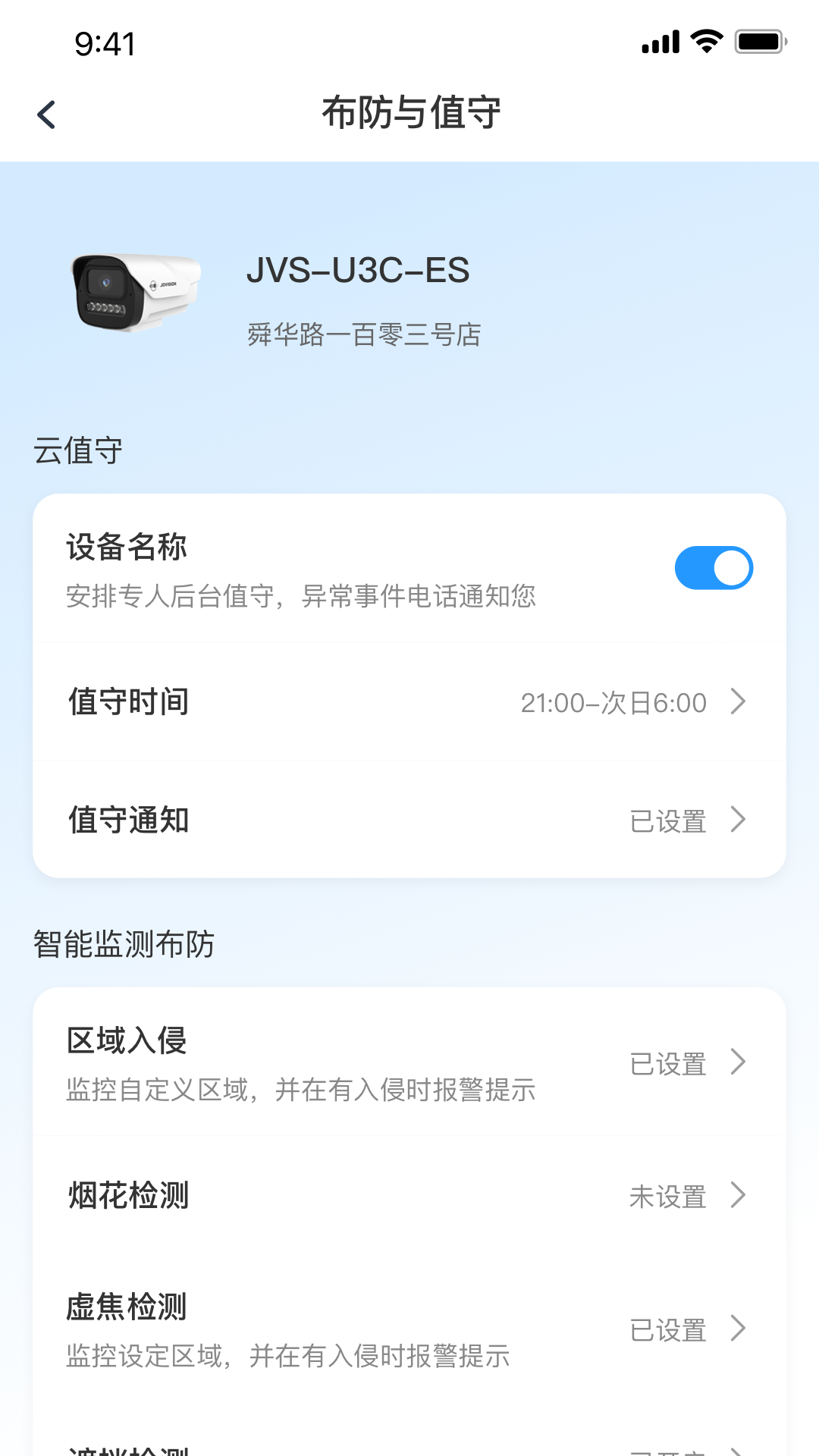Image resolution: width=819 pixels, height=1456 pixels.
Task: Tap the back arrow icon
Action: (x=47, y=114)
